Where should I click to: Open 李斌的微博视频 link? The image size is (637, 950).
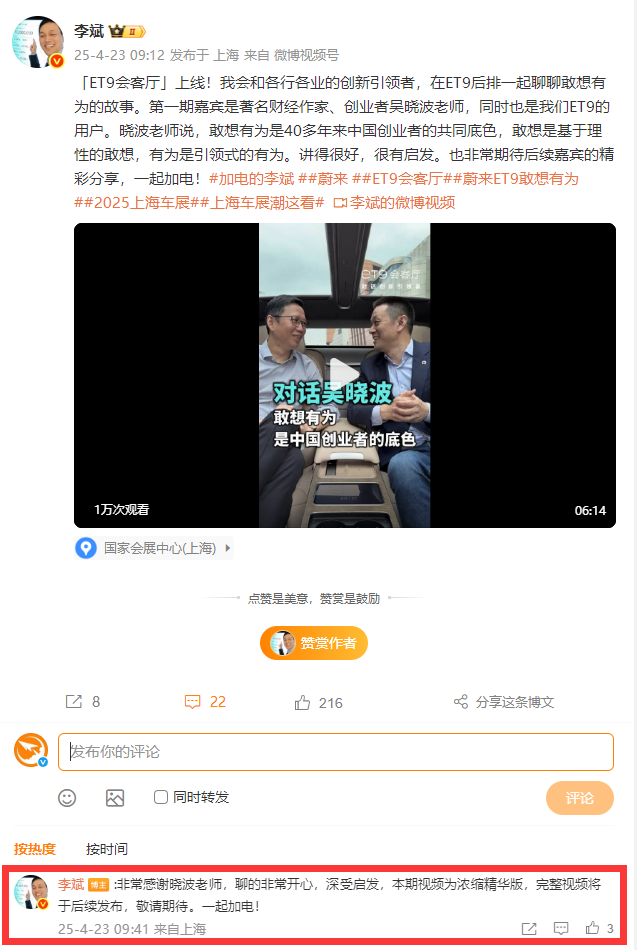point(394,202)
